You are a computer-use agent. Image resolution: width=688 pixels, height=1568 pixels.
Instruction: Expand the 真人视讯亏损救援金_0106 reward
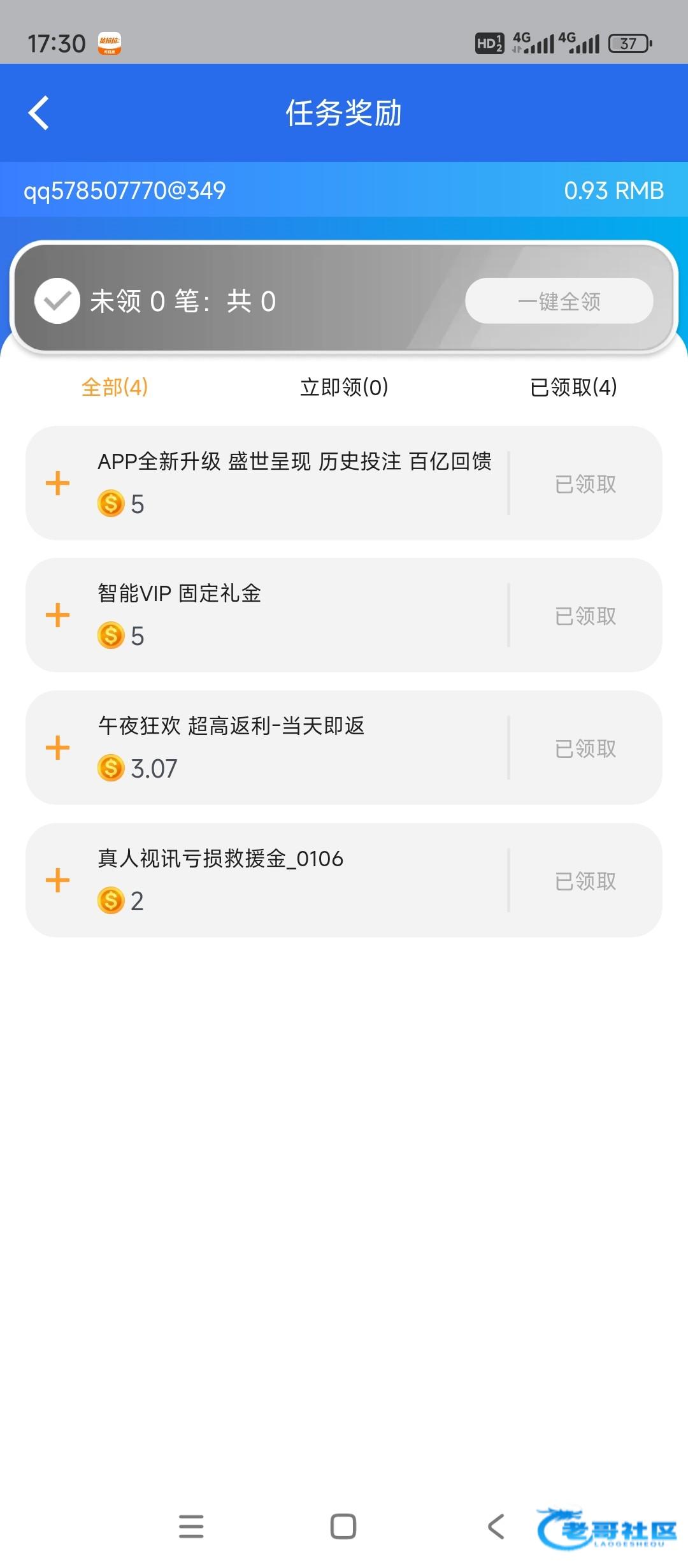coord(57,880)
